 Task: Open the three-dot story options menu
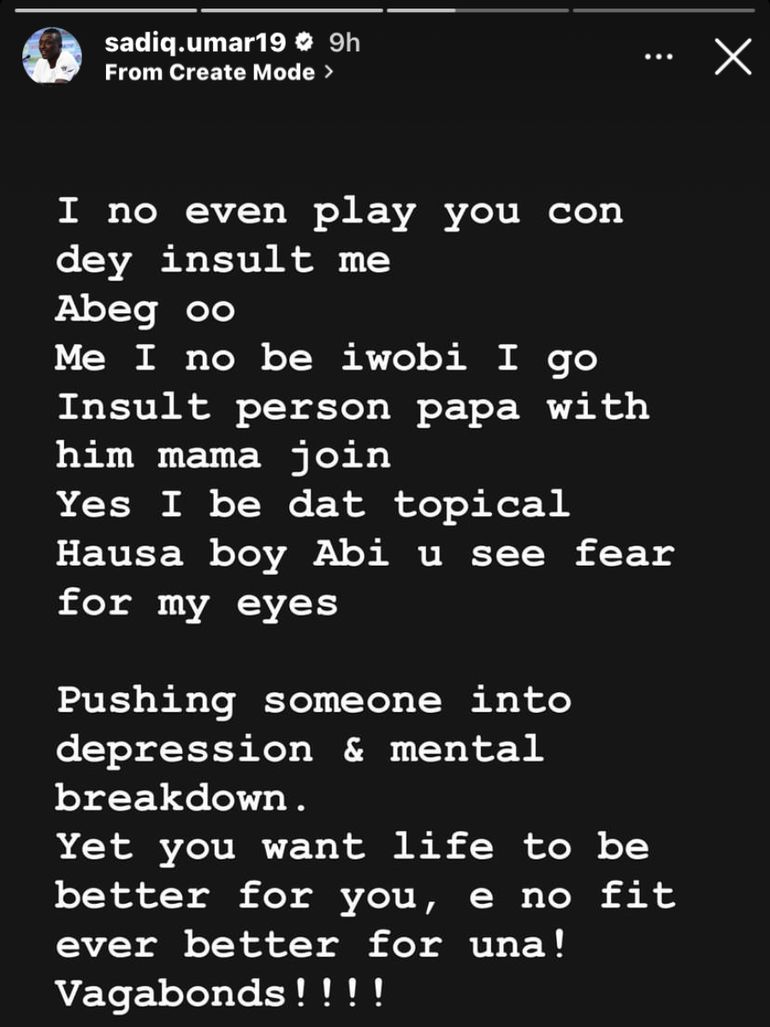pyautogui.click(x=658, y=58)
